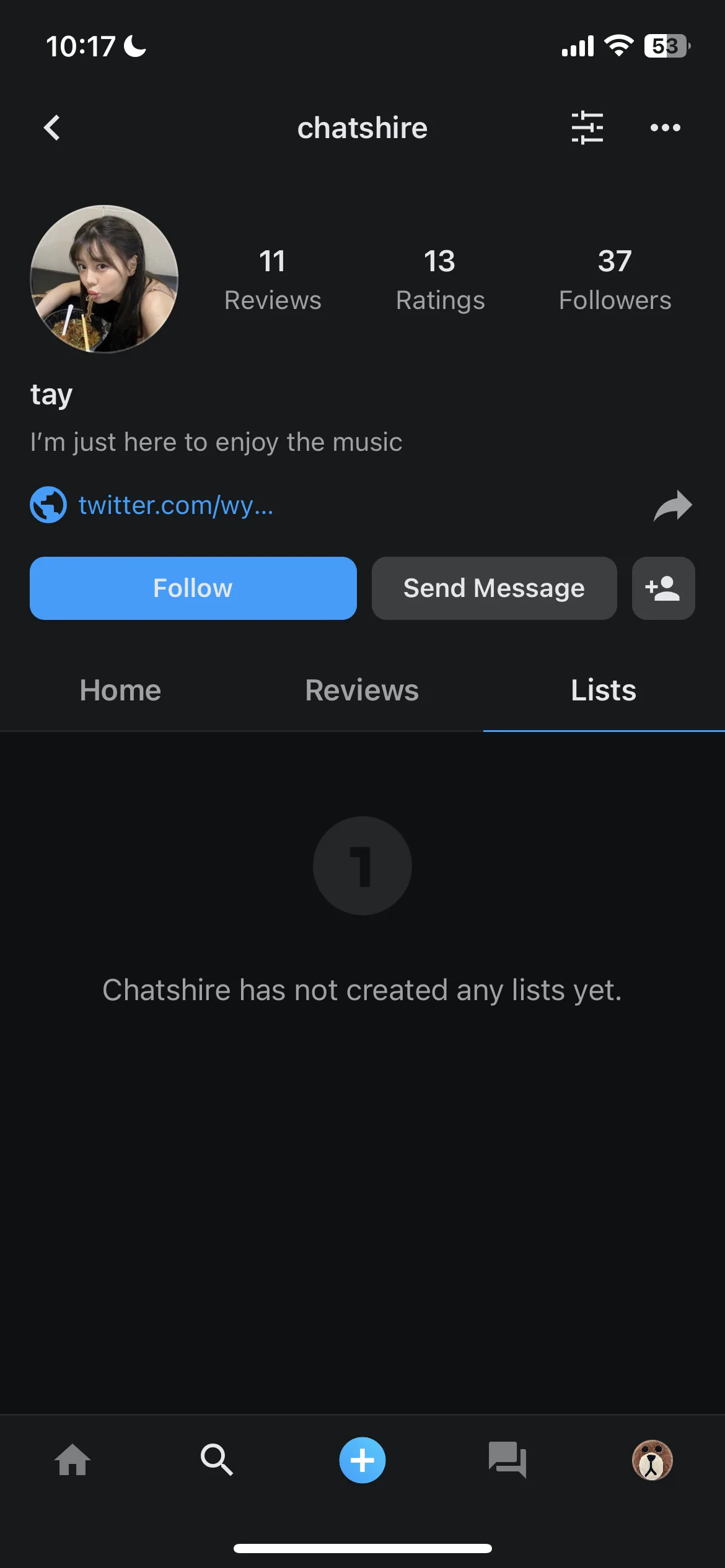View chatshire's profile picture

[x=104, y=279]
